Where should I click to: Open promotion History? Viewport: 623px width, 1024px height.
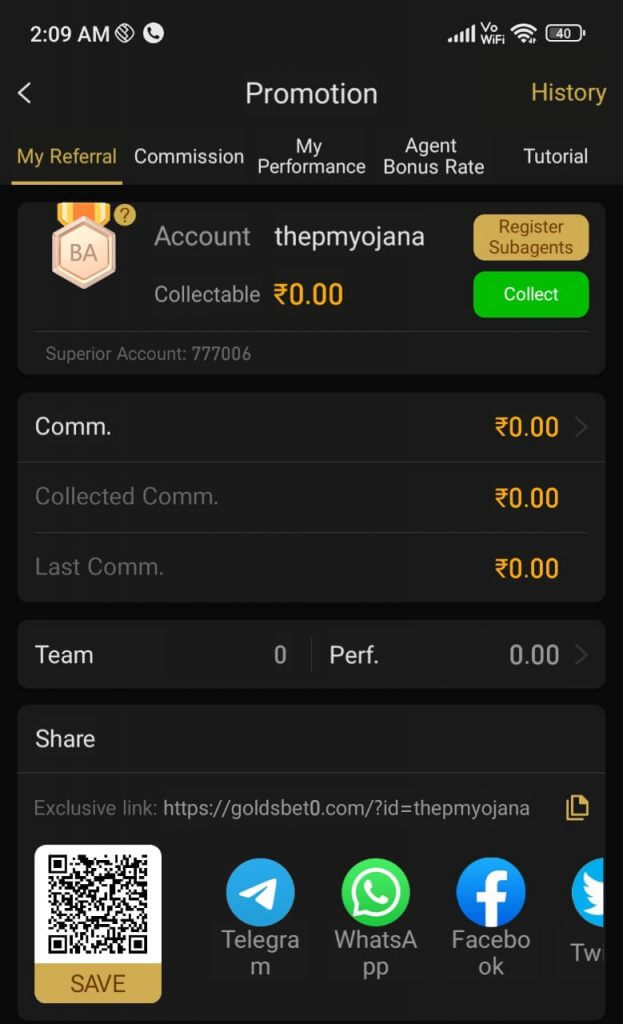568,93
